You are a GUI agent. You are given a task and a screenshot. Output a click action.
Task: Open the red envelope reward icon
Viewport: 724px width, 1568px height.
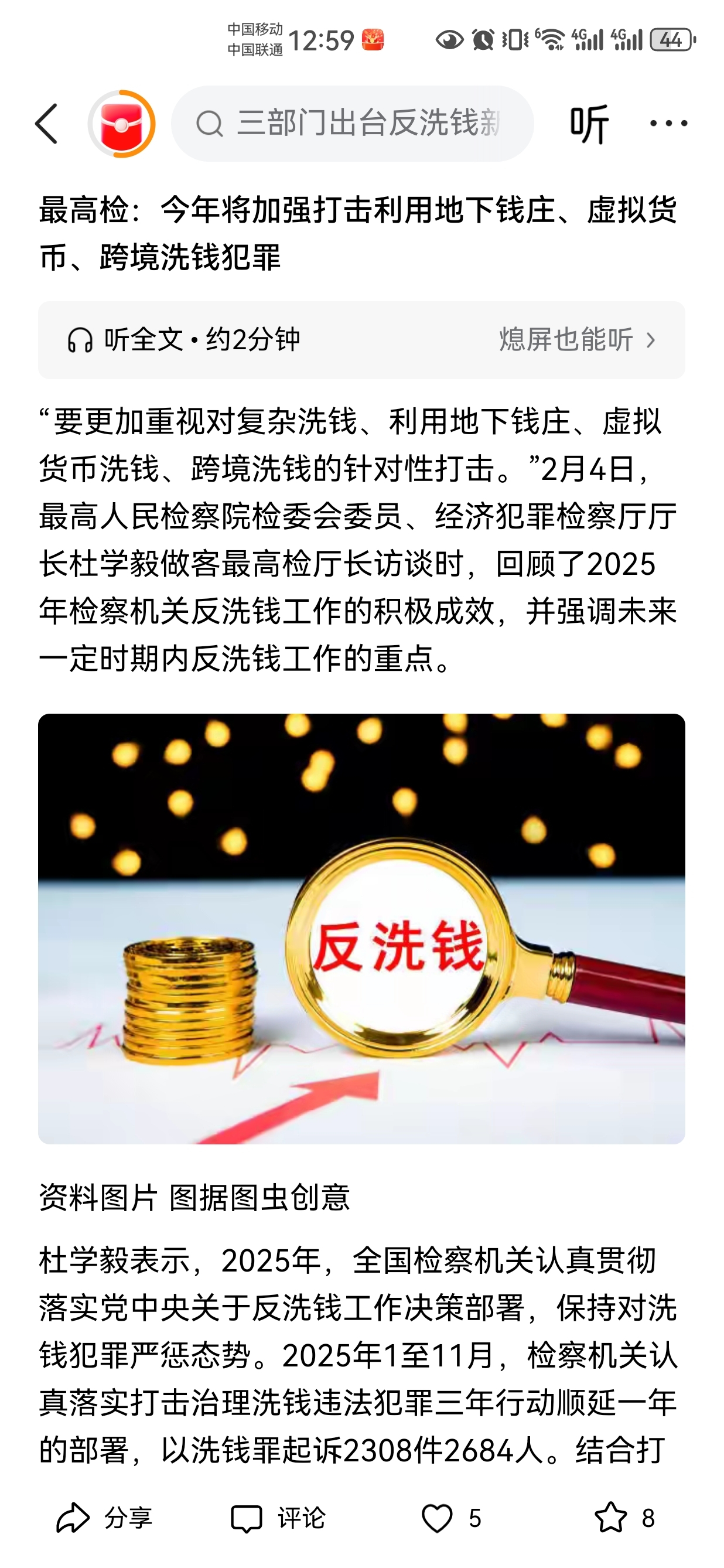[x=122, y=124]
